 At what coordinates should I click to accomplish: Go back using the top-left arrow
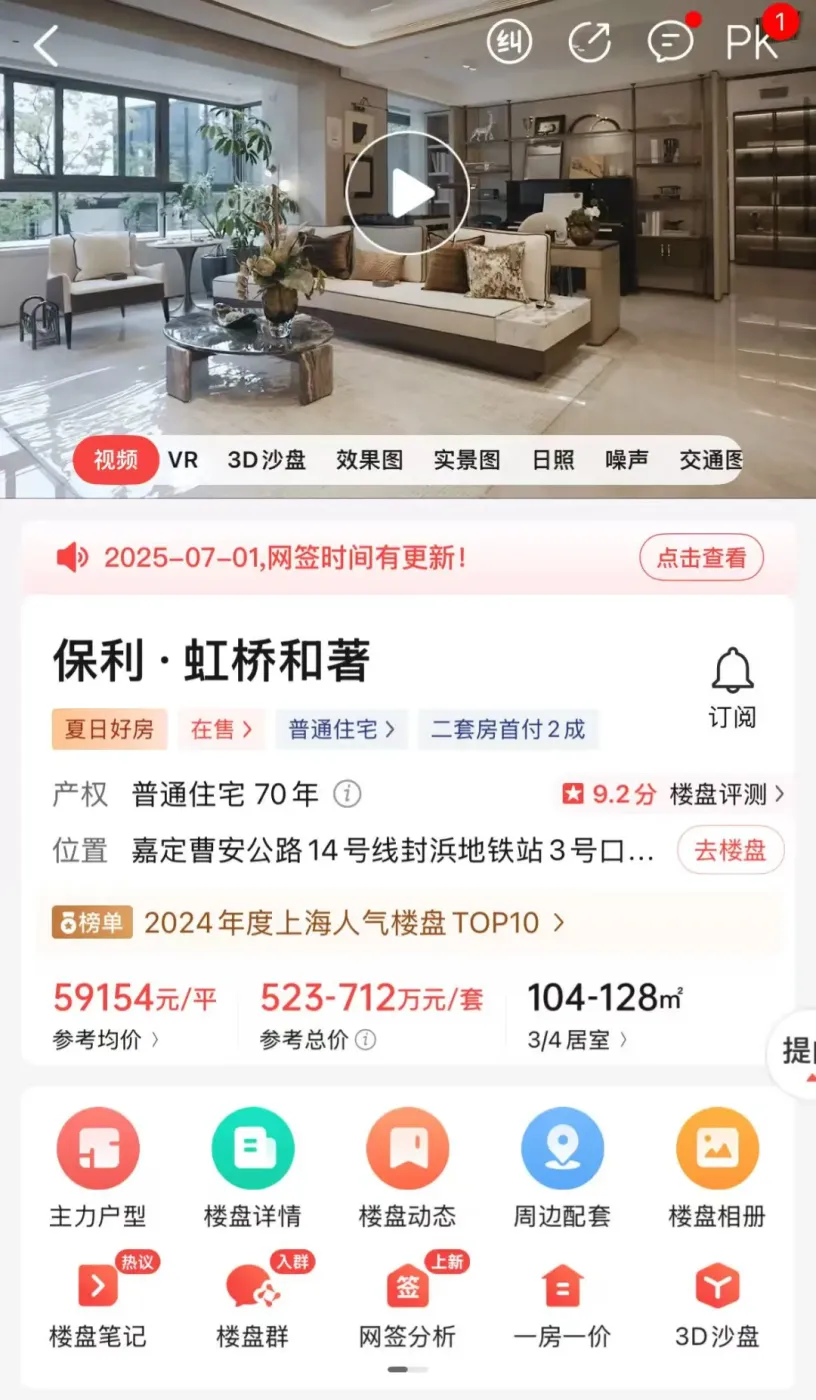coord(46,45)
